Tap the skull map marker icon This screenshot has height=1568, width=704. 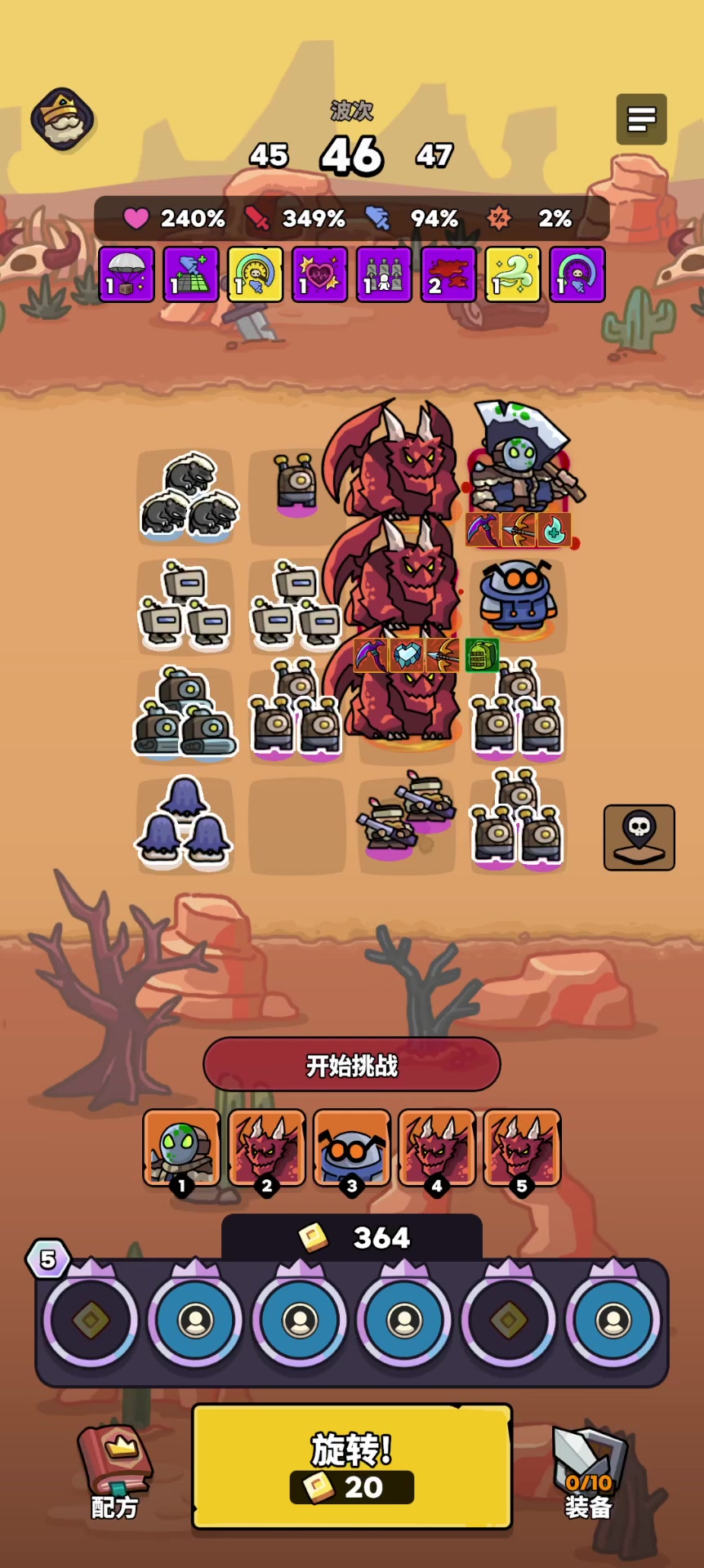coord(639,838)
